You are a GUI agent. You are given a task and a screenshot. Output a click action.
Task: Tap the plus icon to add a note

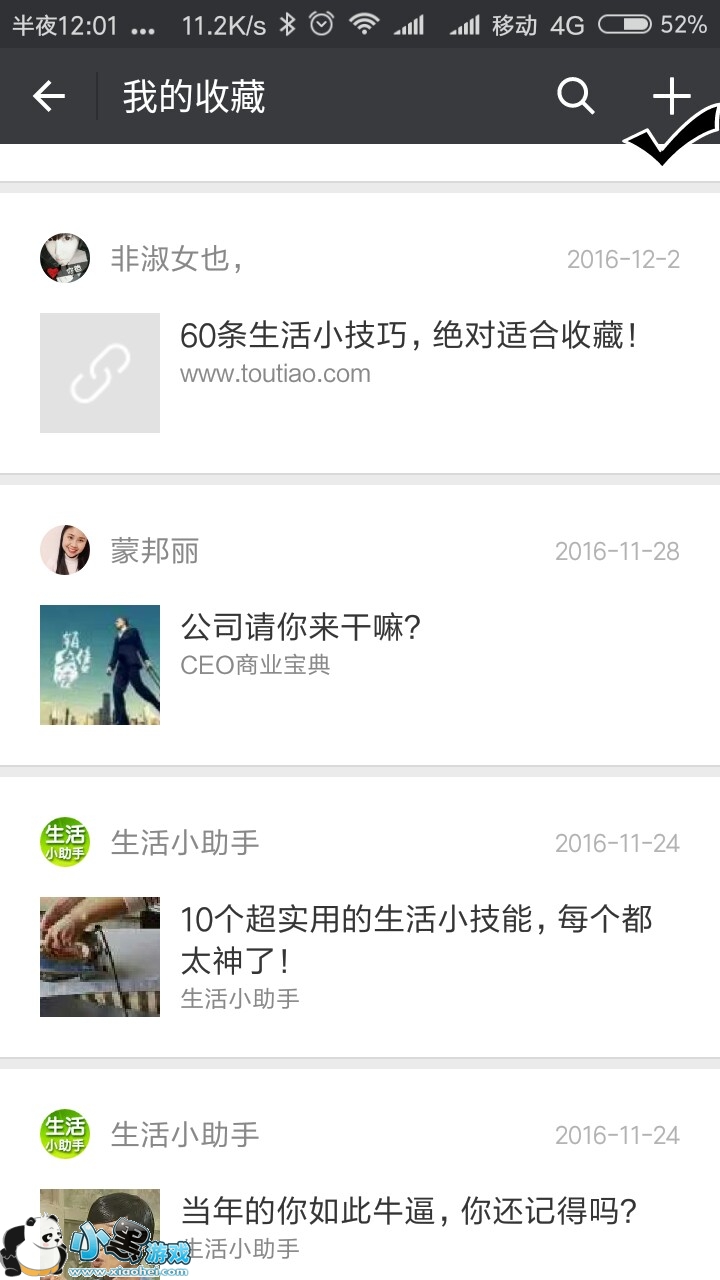coord(671,97)
